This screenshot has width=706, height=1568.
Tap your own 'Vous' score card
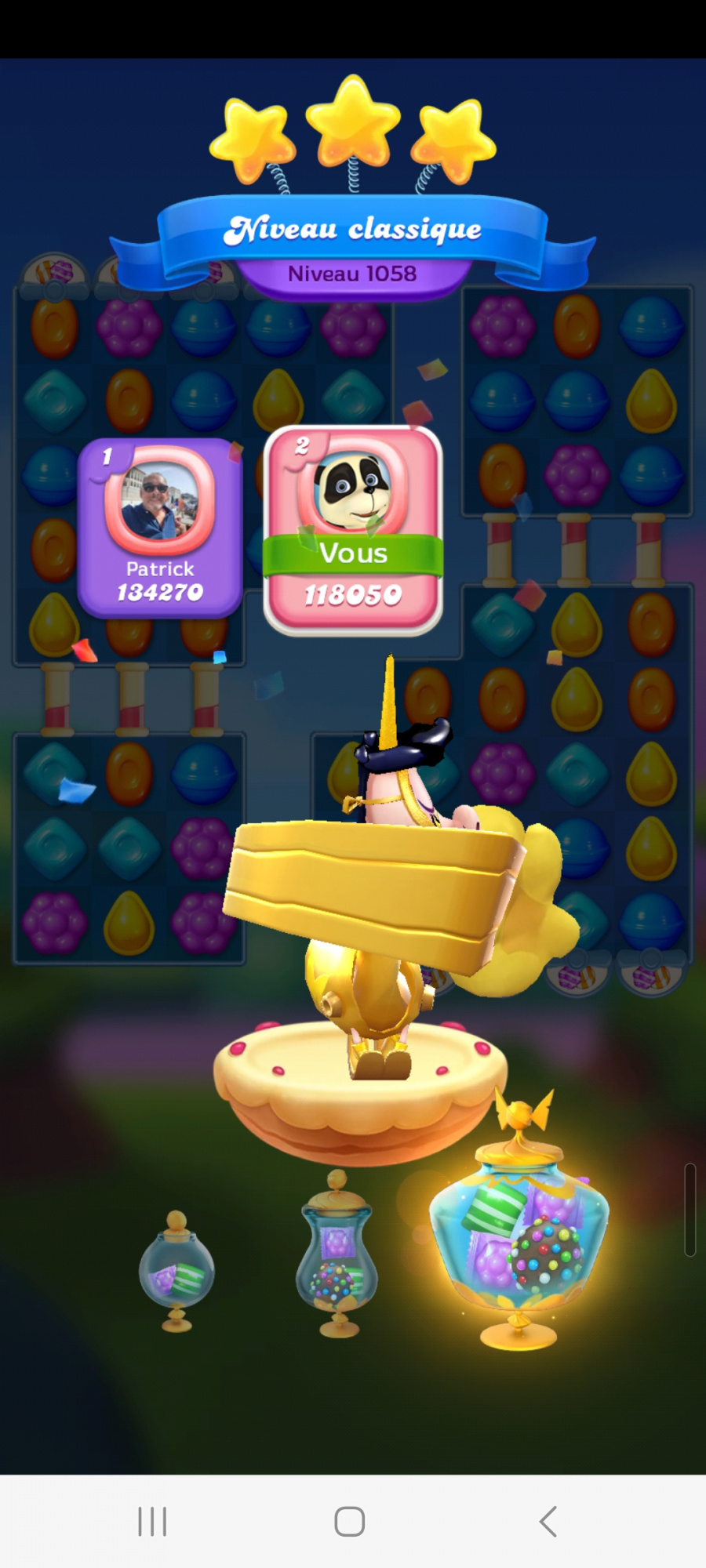[353, 529]
